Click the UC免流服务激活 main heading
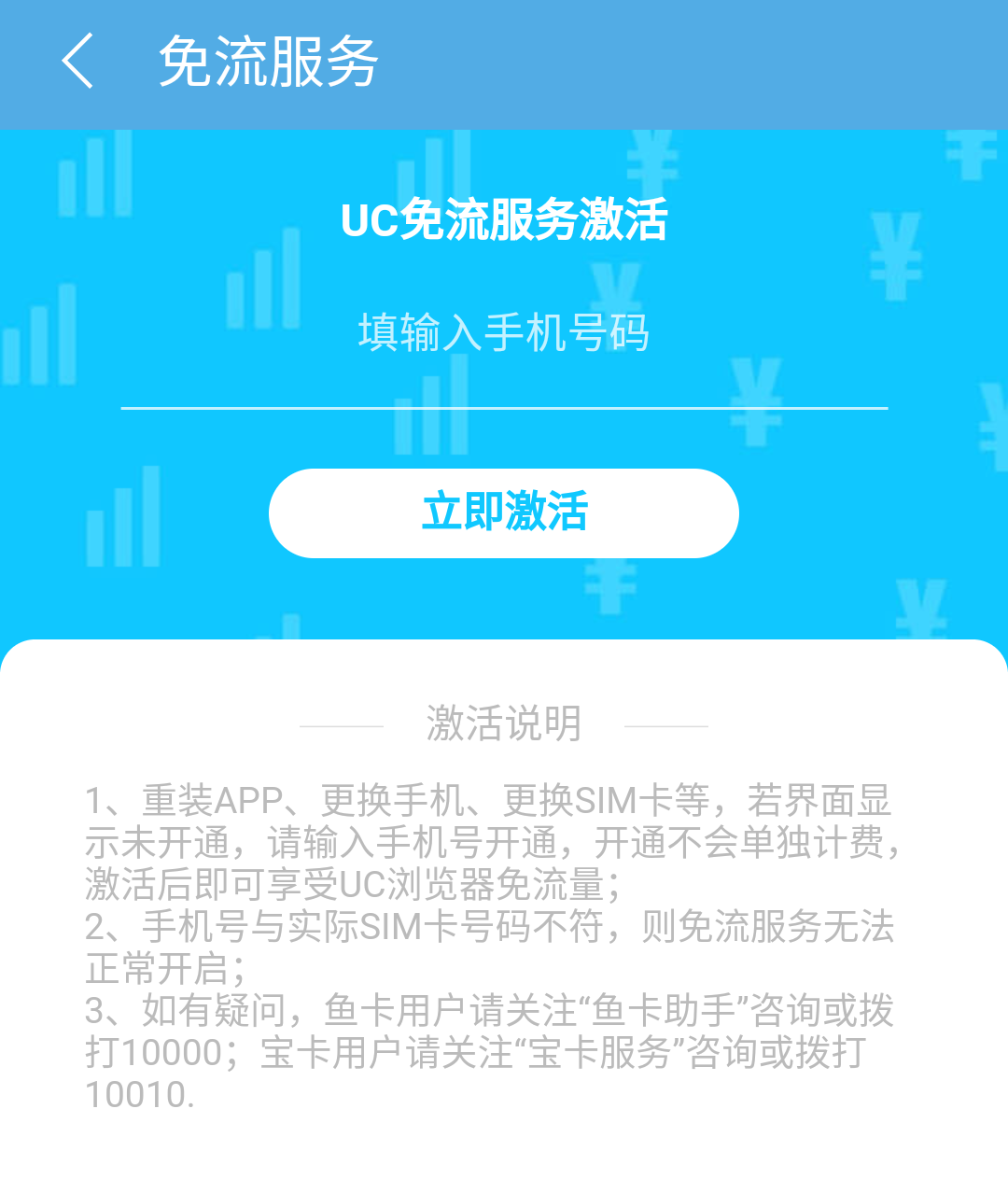Screen dimensions: 1008x1179 point(504,221)
